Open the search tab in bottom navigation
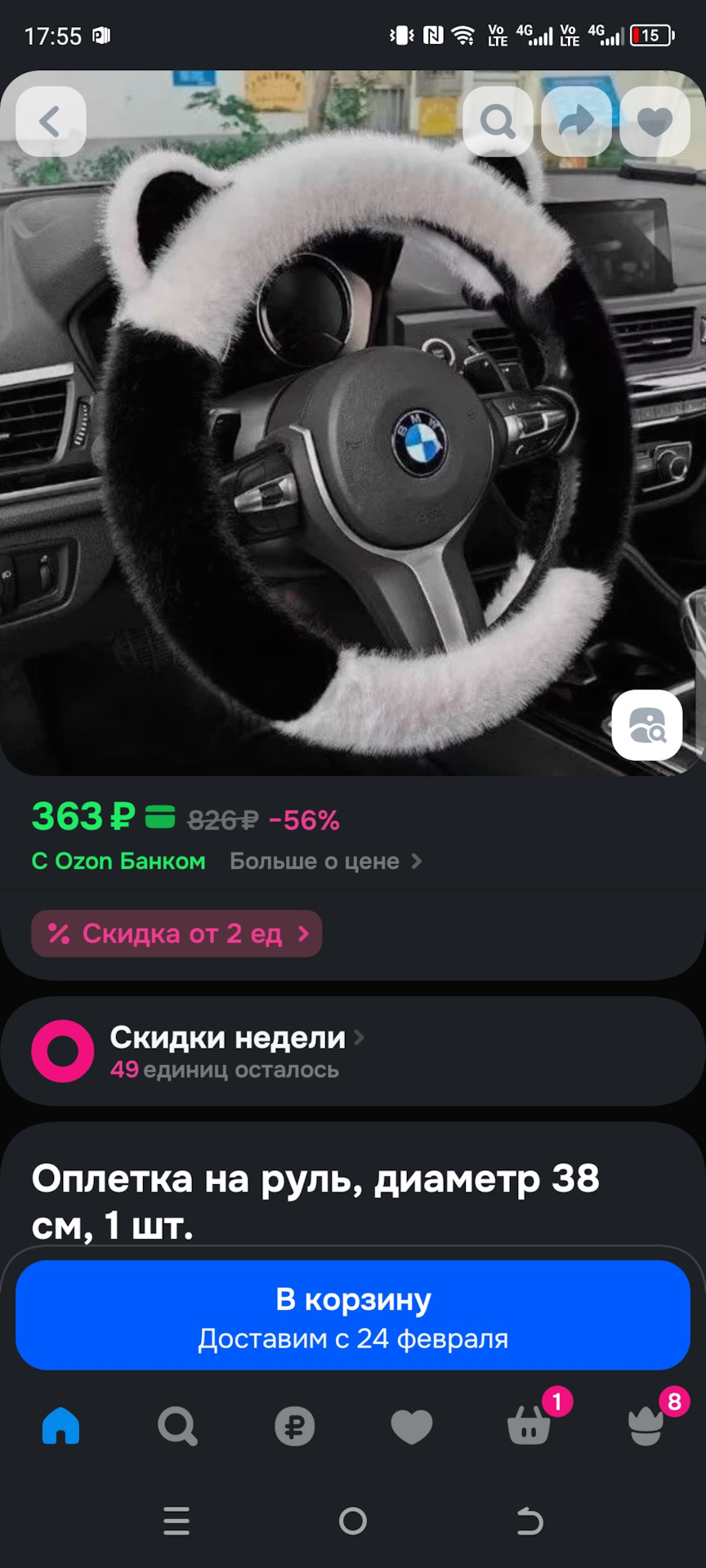 tap(177, 1426)
